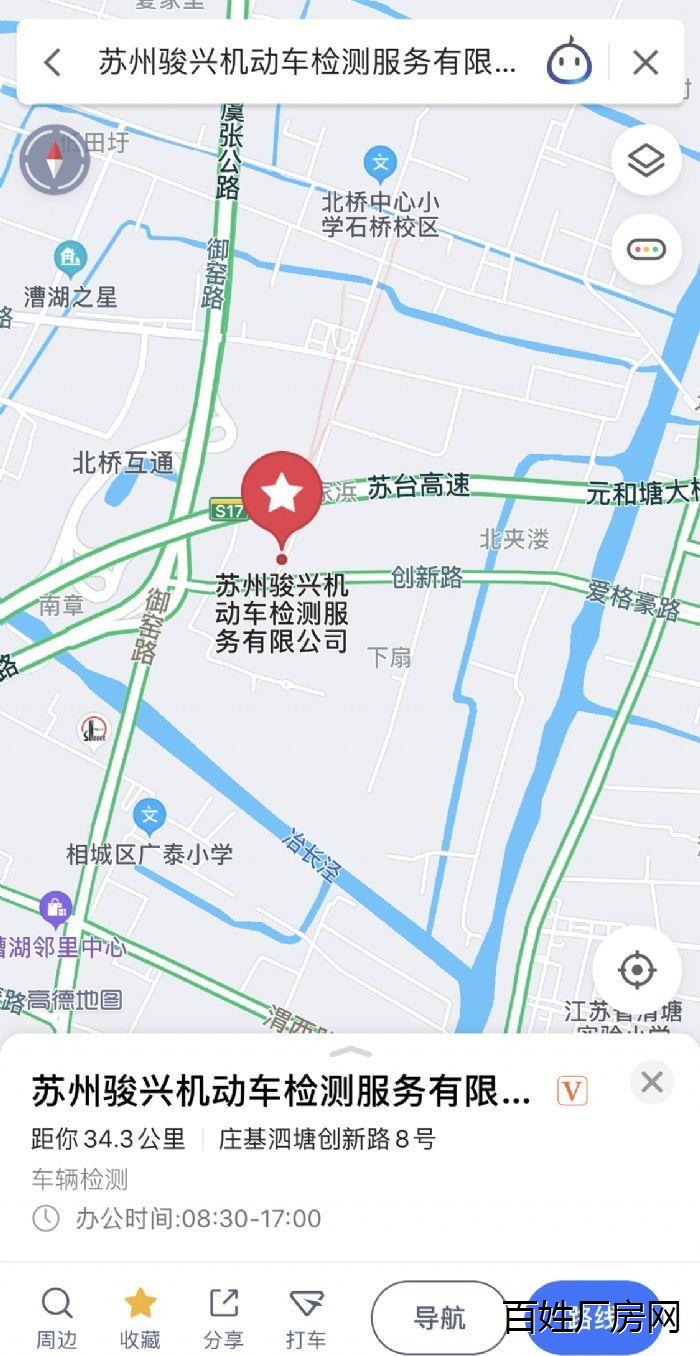Open details for 苏州骏兴机动车检测服务有限公司
Image resolution: width=700 pixels, height=1356 pixels.
coord(281,1091)
